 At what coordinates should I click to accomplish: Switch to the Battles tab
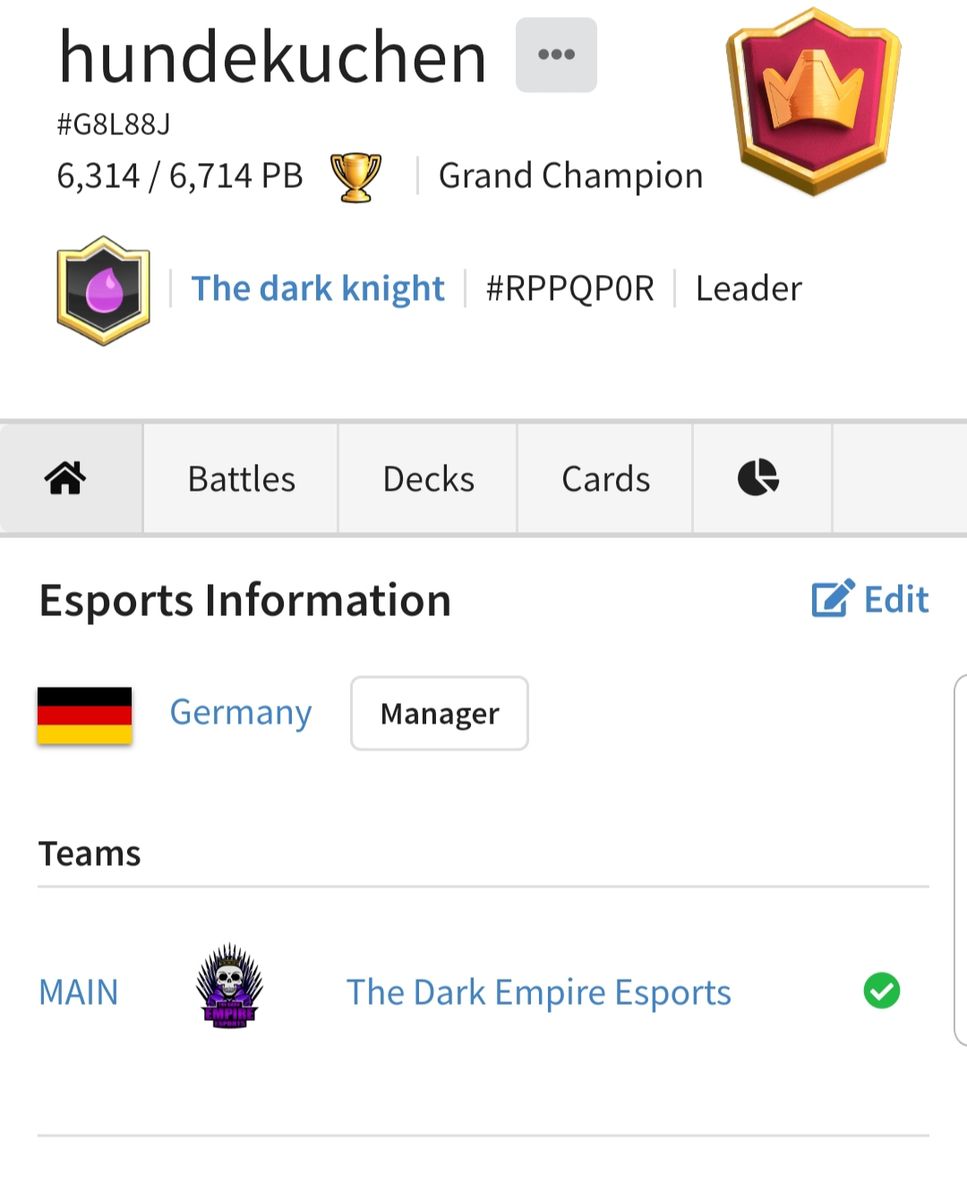click(241, 479)
